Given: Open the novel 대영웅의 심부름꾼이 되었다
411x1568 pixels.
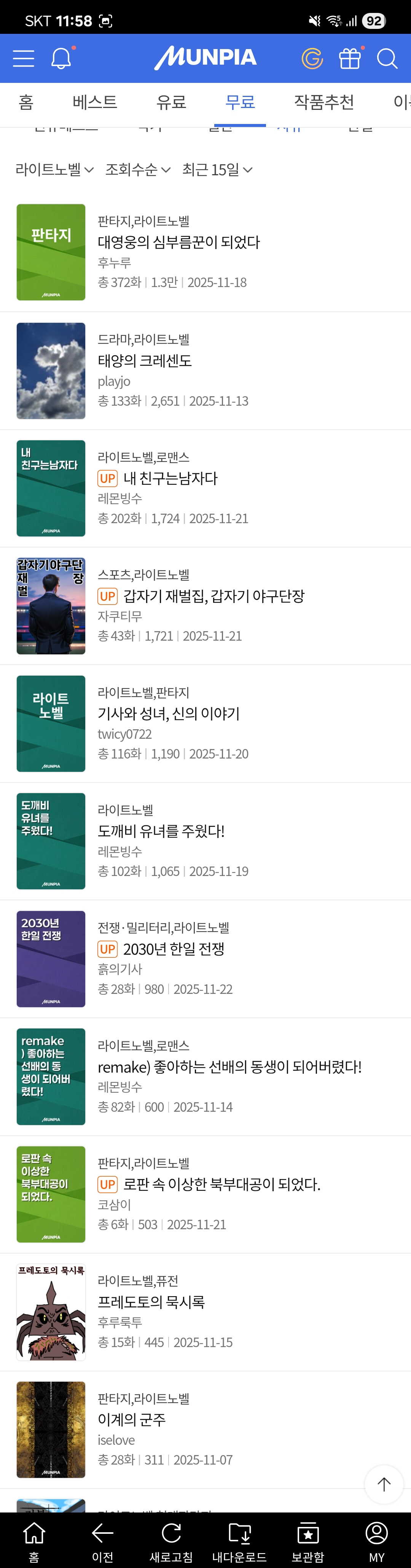Looking at the screenshot, I should tap(179, 242).
